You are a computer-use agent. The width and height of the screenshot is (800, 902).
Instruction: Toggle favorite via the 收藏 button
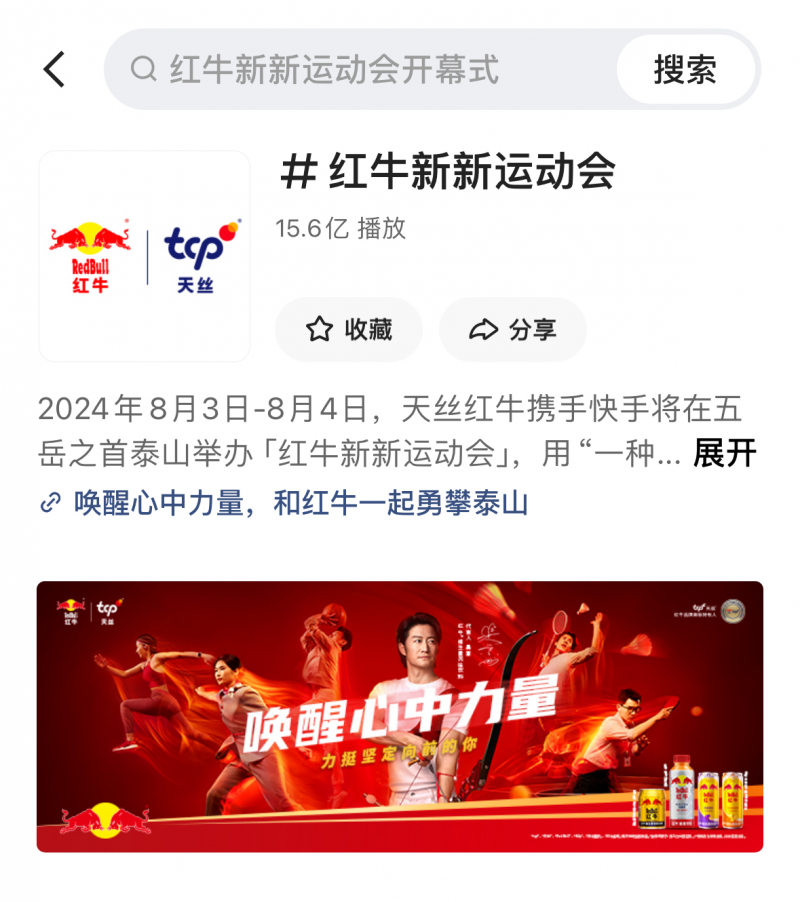coord(348,328)
